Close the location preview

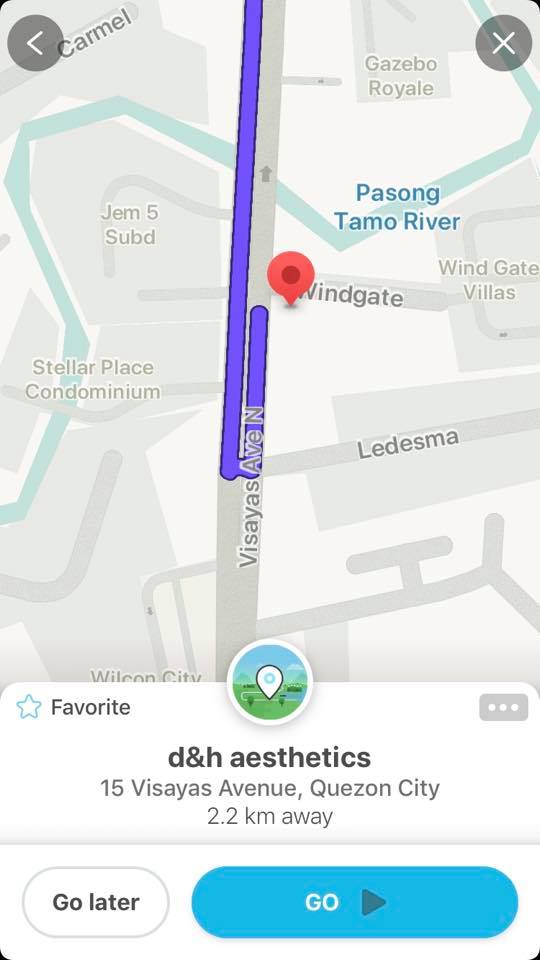click(503, 43)
